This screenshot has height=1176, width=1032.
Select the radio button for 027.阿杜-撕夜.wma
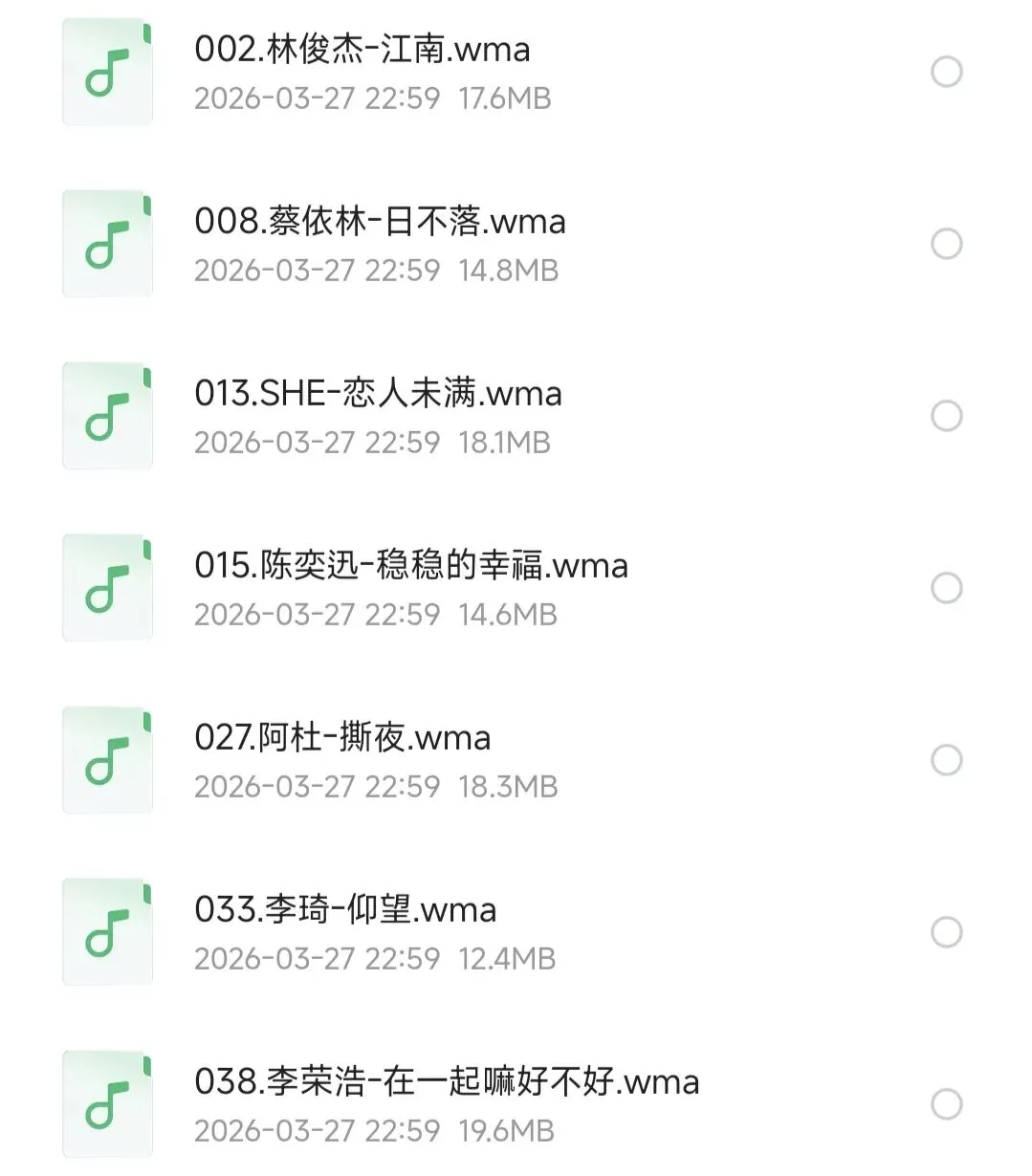point(946,760)
